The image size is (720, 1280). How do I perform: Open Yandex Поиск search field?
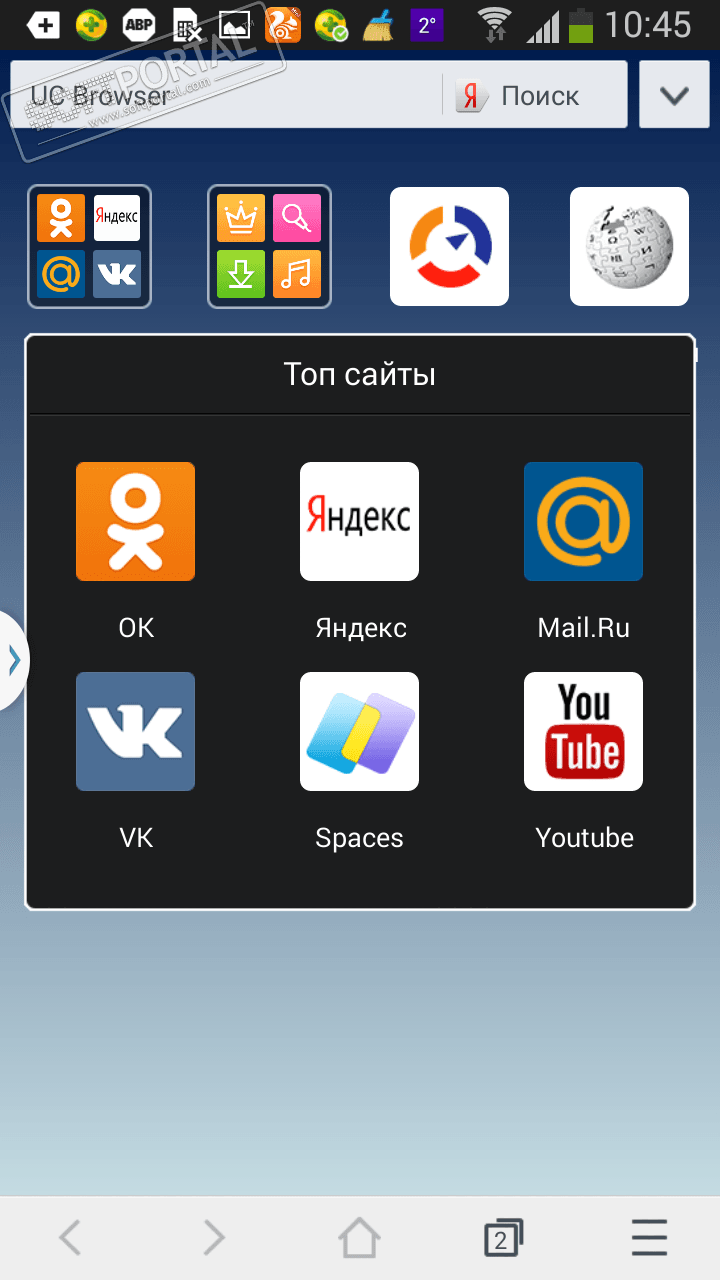[535, 95]
